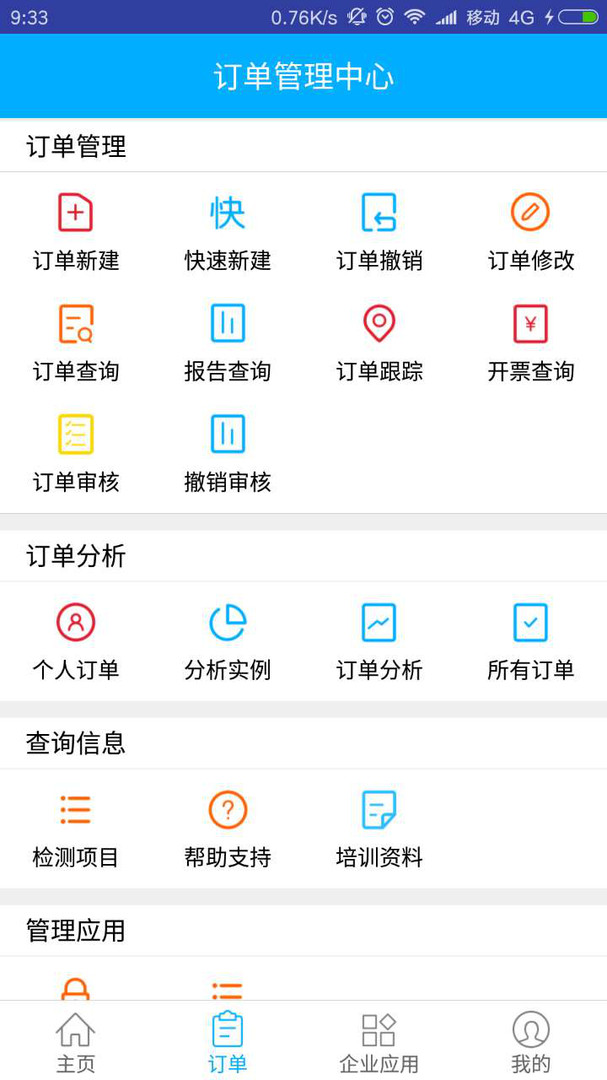This screenshot has width=607, height=1080.
Task: Tap the 快速新建 shortcut
Action: point(227,232)
